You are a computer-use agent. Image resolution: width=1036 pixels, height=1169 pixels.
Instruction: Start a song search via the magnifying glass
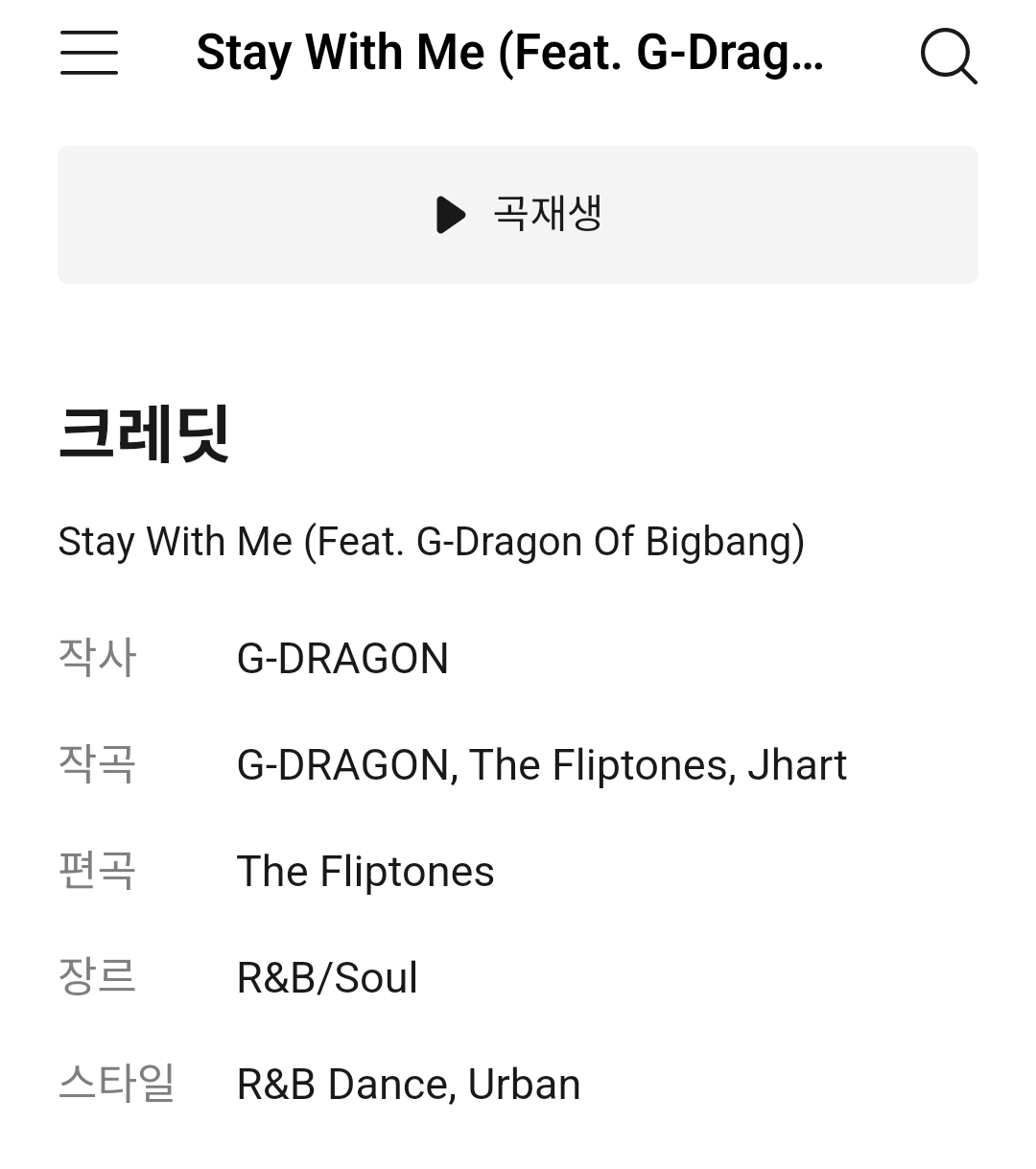click(x=949, y=58)
